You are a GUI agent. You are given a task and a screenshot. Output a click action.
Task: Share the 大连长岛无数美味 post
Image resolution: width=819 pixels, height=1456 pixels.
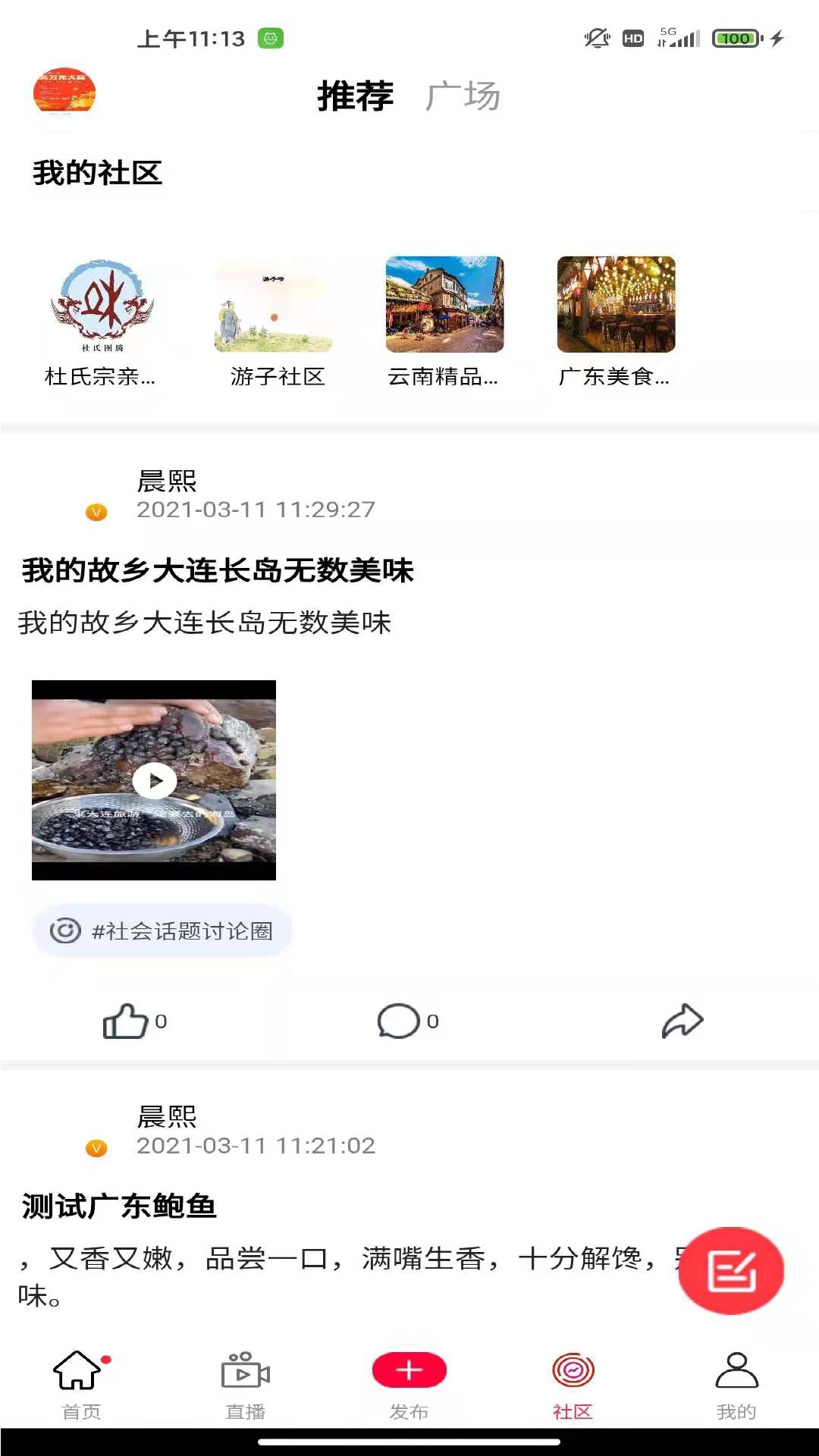click(x=682, y=1021)
